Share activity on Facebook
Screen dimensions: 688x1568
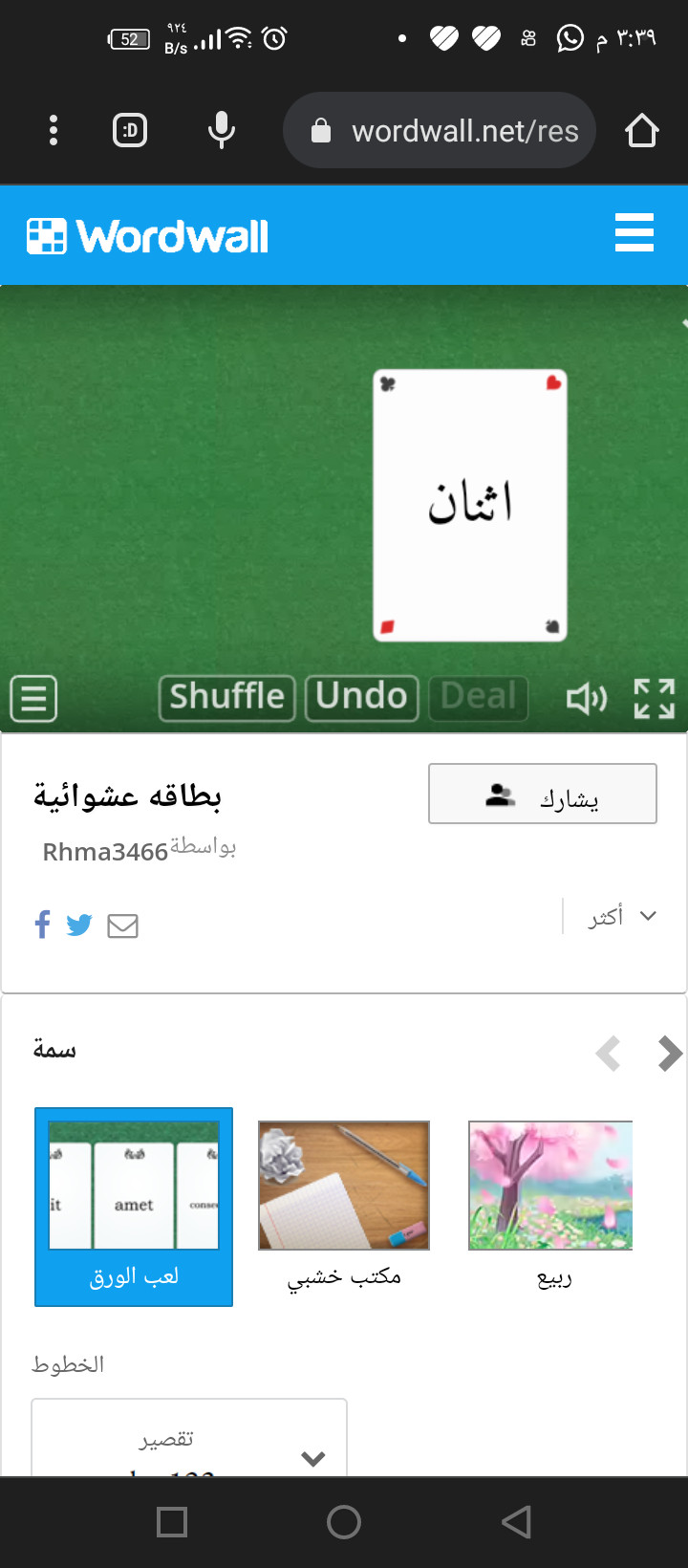[42, 926]
